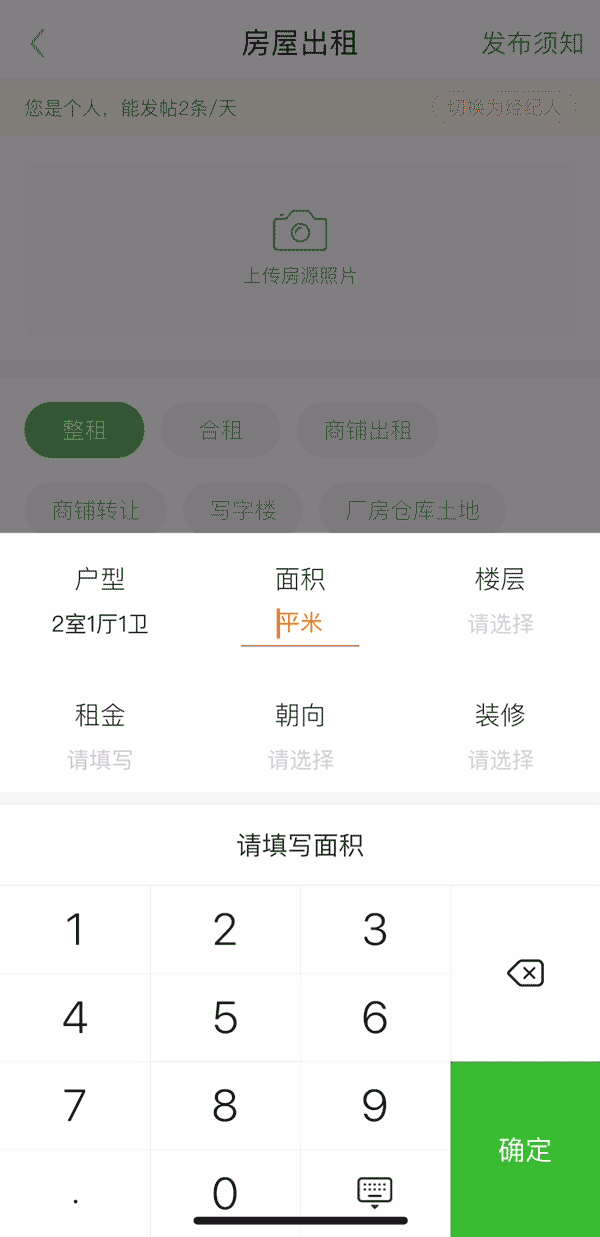Image resolution: width=600 pixels, height=1237 pixels.
Task: Tap number 3 on the keypad
Action: click(x=375, y=930)
